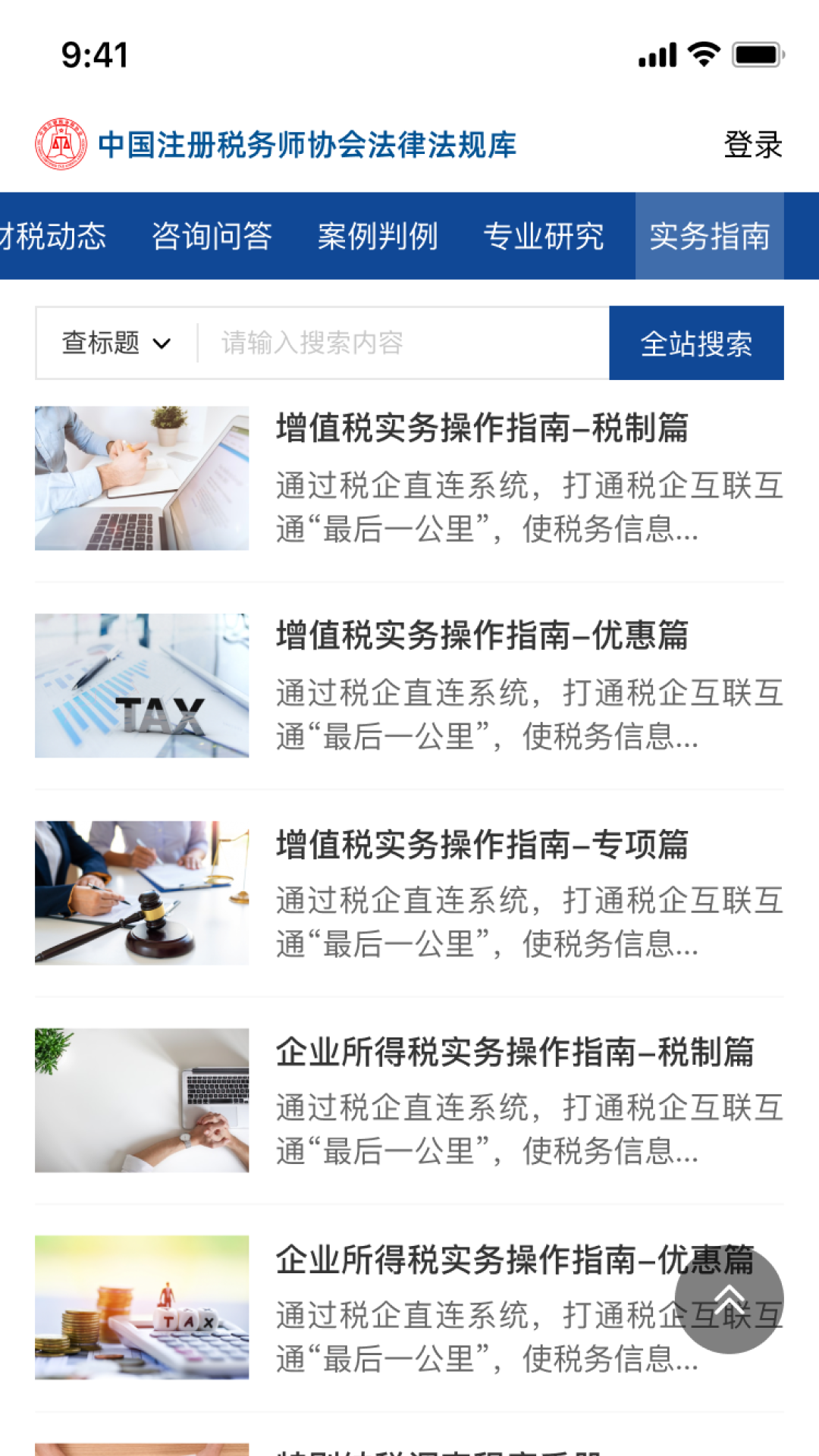Stay on the 实务指南 tab

click(x=708, y=237)
